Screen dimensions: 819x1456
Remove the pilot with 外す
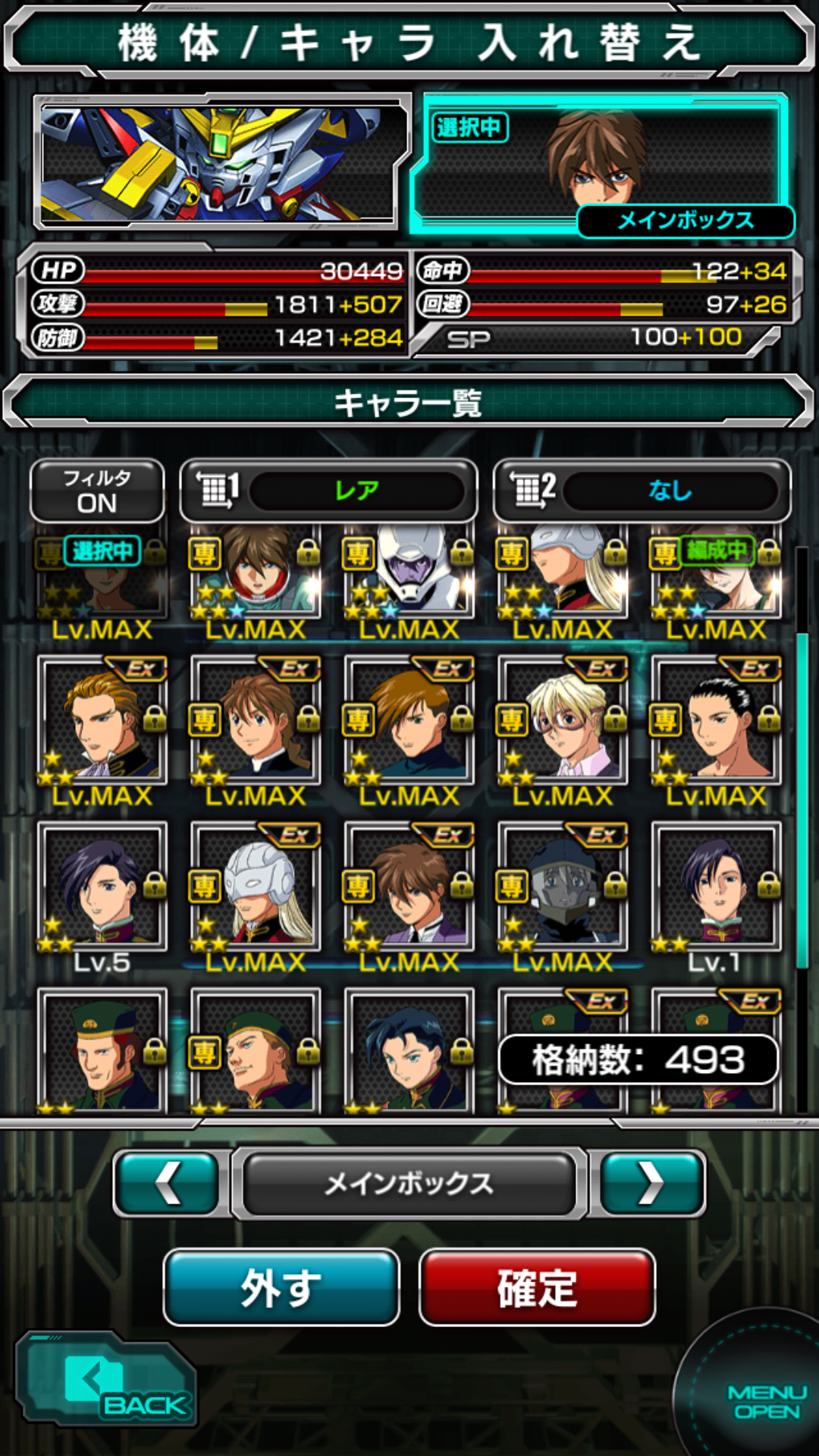click(x=281, y=1287)
